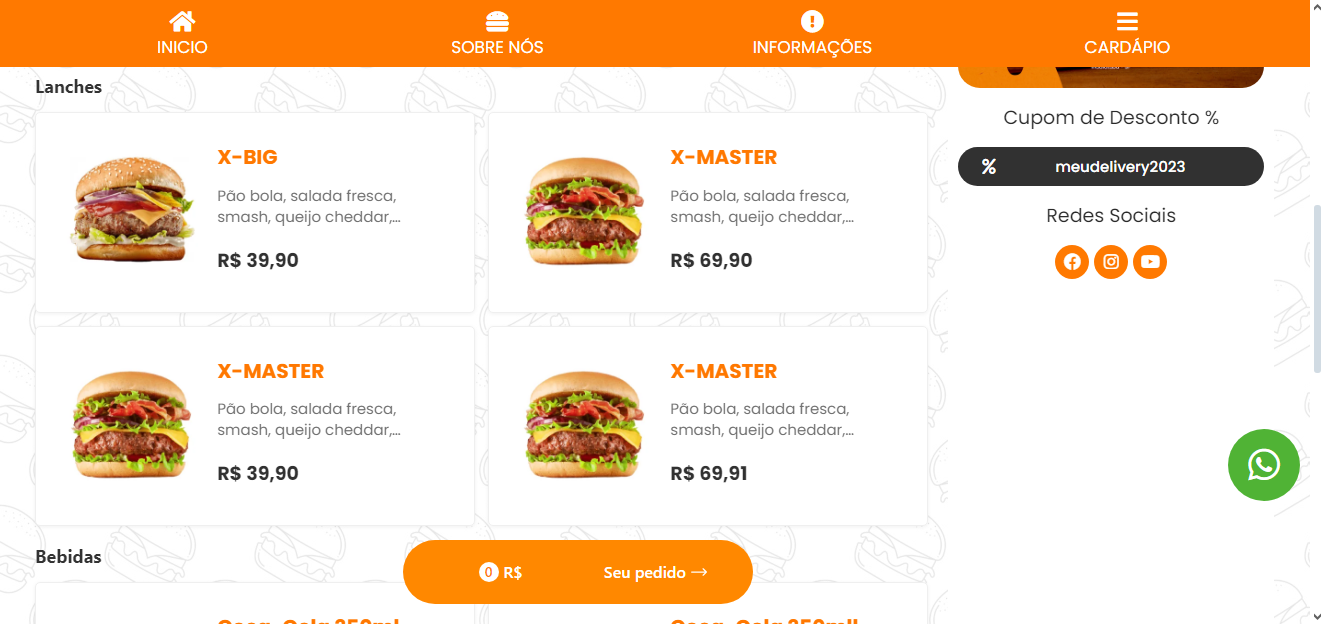
Task: Switch to the Informações section
Action: point(812,34)
